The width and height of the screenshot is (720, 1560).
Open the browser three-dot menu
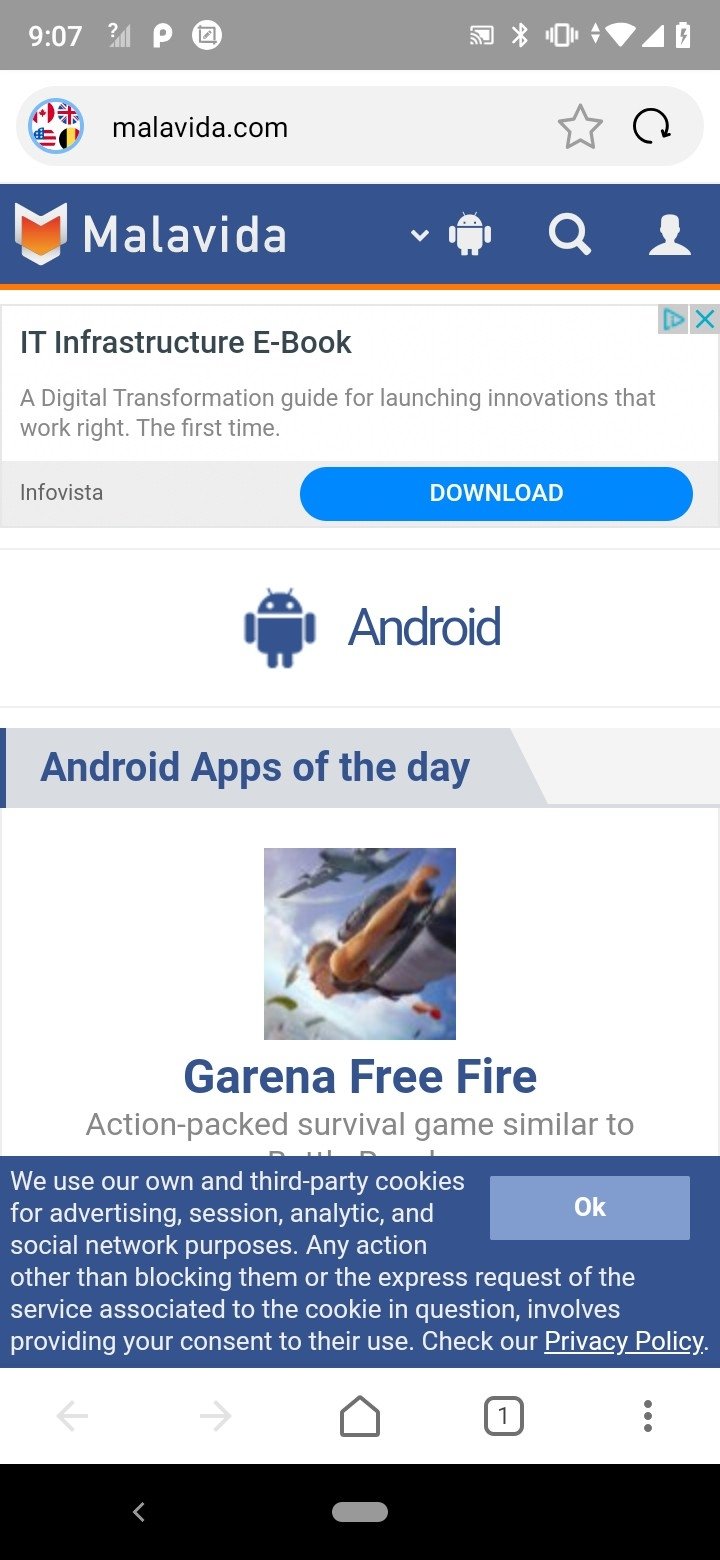[647, 1416]
